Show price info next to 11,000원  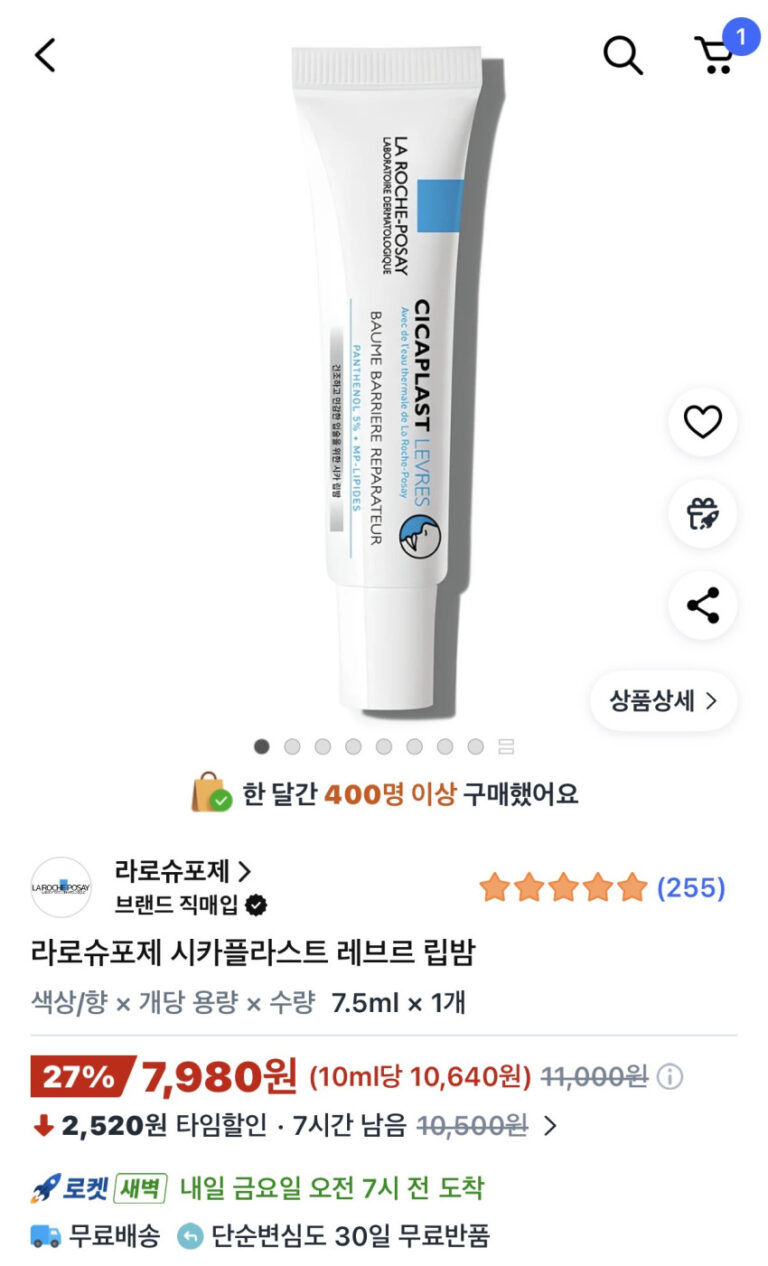pyautogui.click(x=672, y=1077)
